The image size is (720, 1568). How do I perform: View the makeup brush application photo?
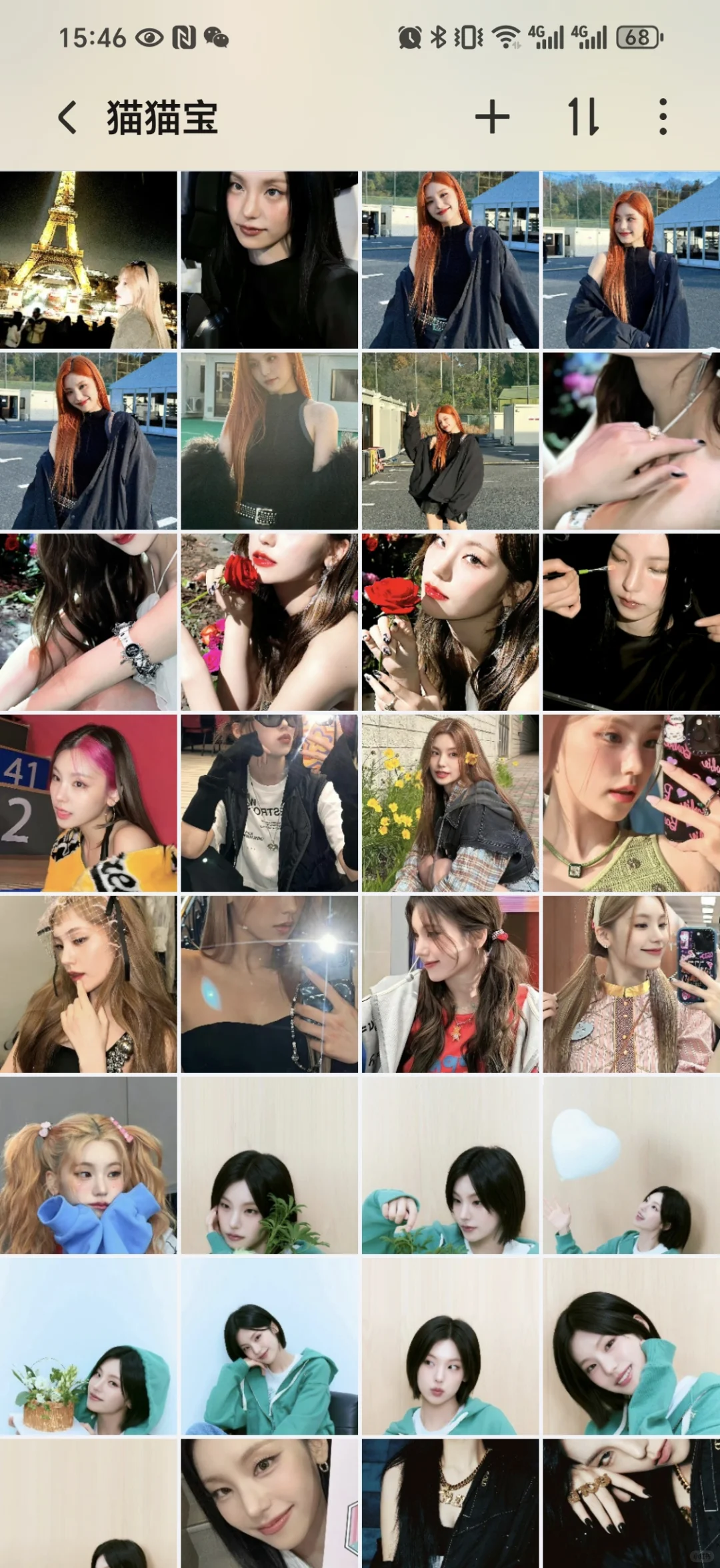(631, 622)
